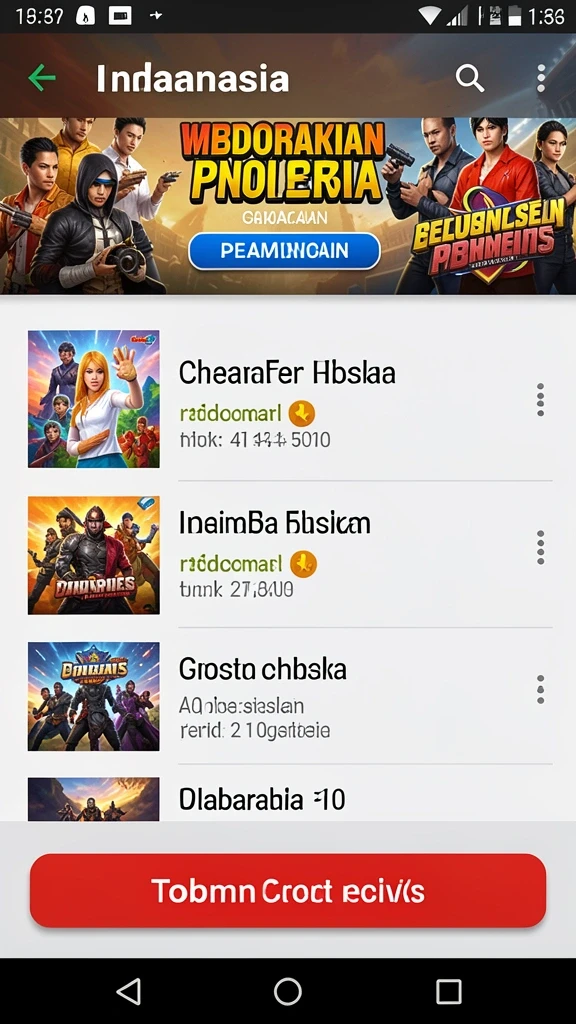Open the IneimBa Fbsiam game entry
This screenshot has width=576, height=1024.
click(x=287, y=554)
